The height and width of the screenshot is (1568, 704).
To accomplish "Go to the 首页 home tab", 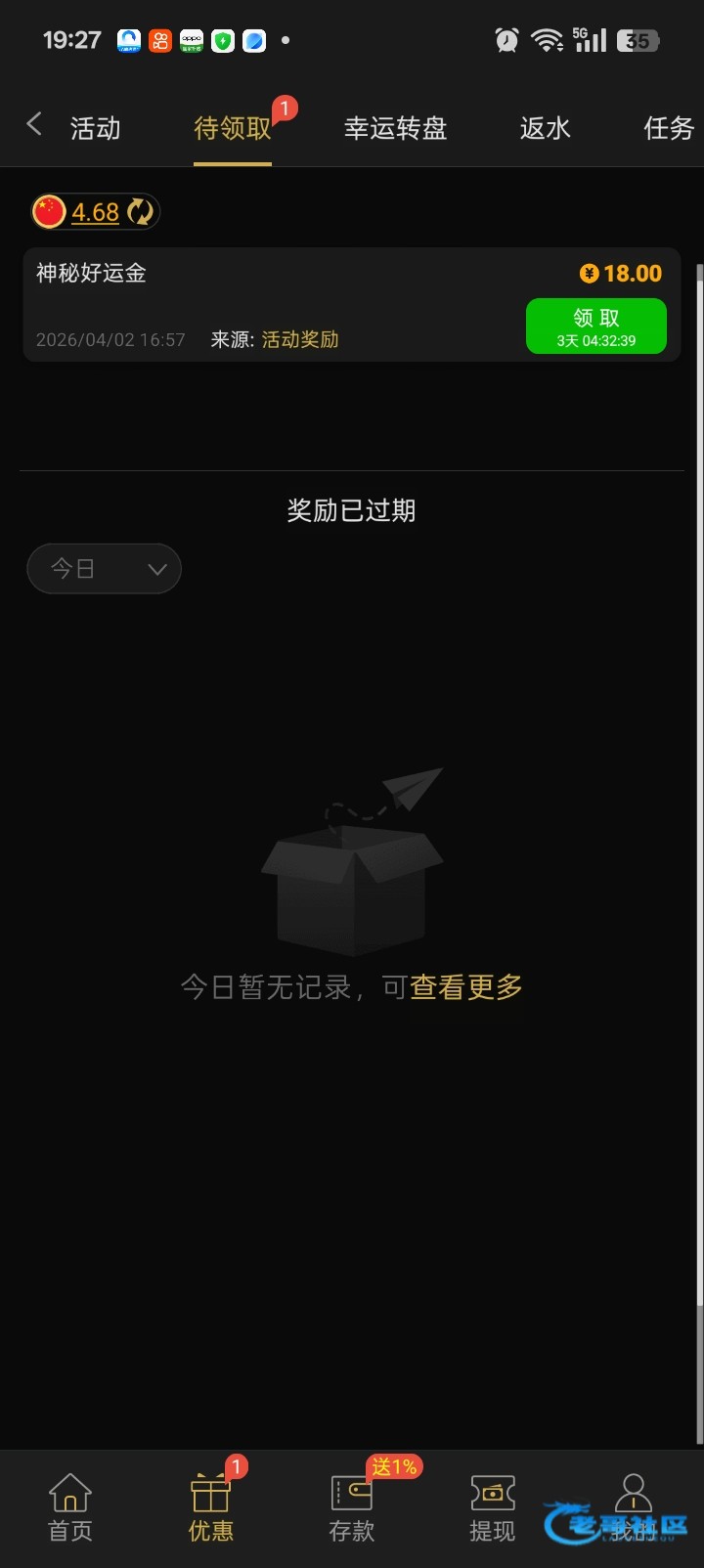I will tap(70, 1507).
